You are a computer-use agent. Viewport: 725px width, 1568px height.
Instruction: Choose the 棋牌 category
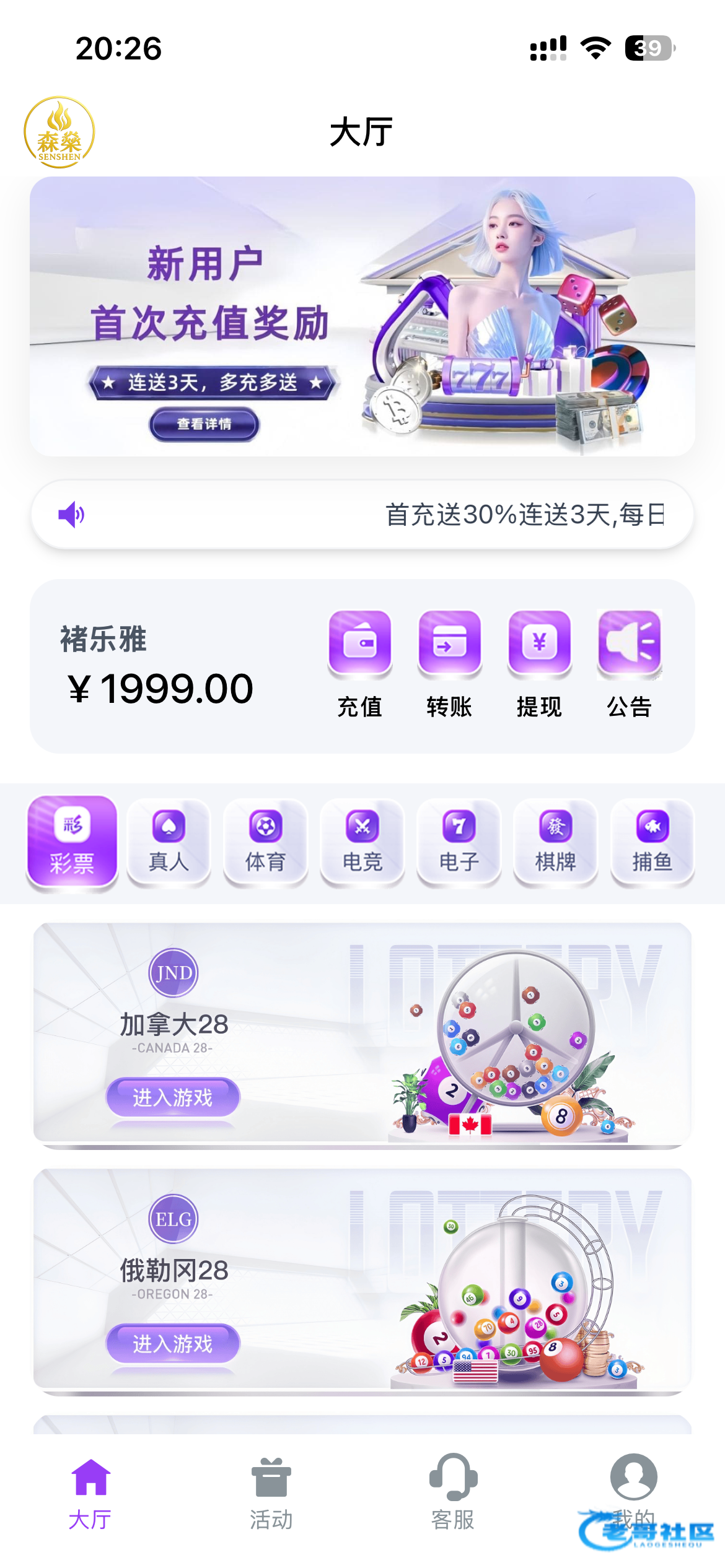pyautogui.click(x=556, y=842)
